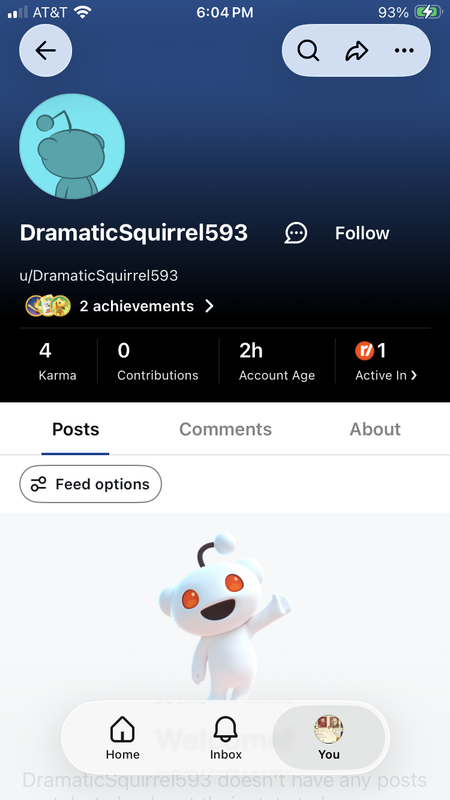Open Feed options
Screen dimensions: 450x800
click(x=90, y=484)
